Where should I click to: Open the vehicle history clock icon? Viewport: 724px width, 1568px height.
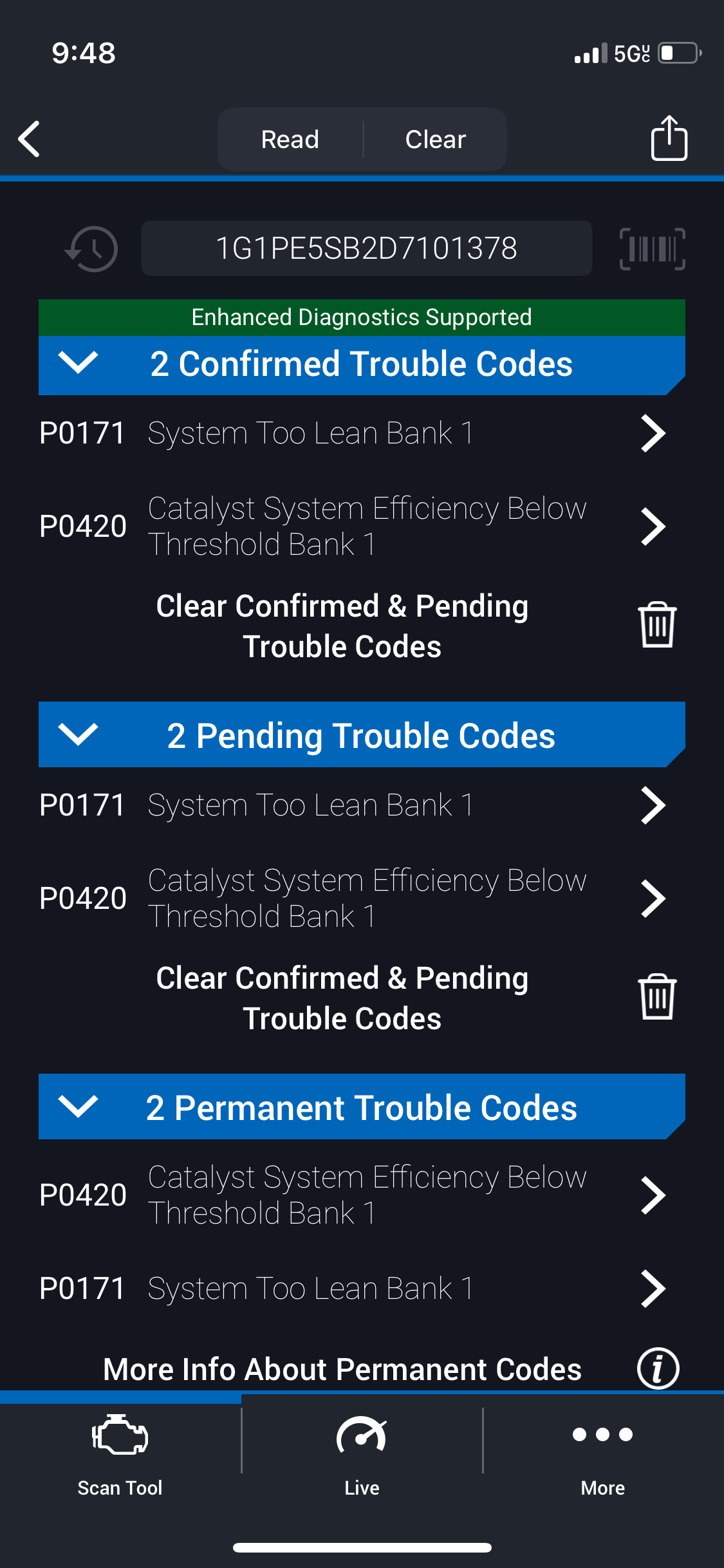[92, 248]
